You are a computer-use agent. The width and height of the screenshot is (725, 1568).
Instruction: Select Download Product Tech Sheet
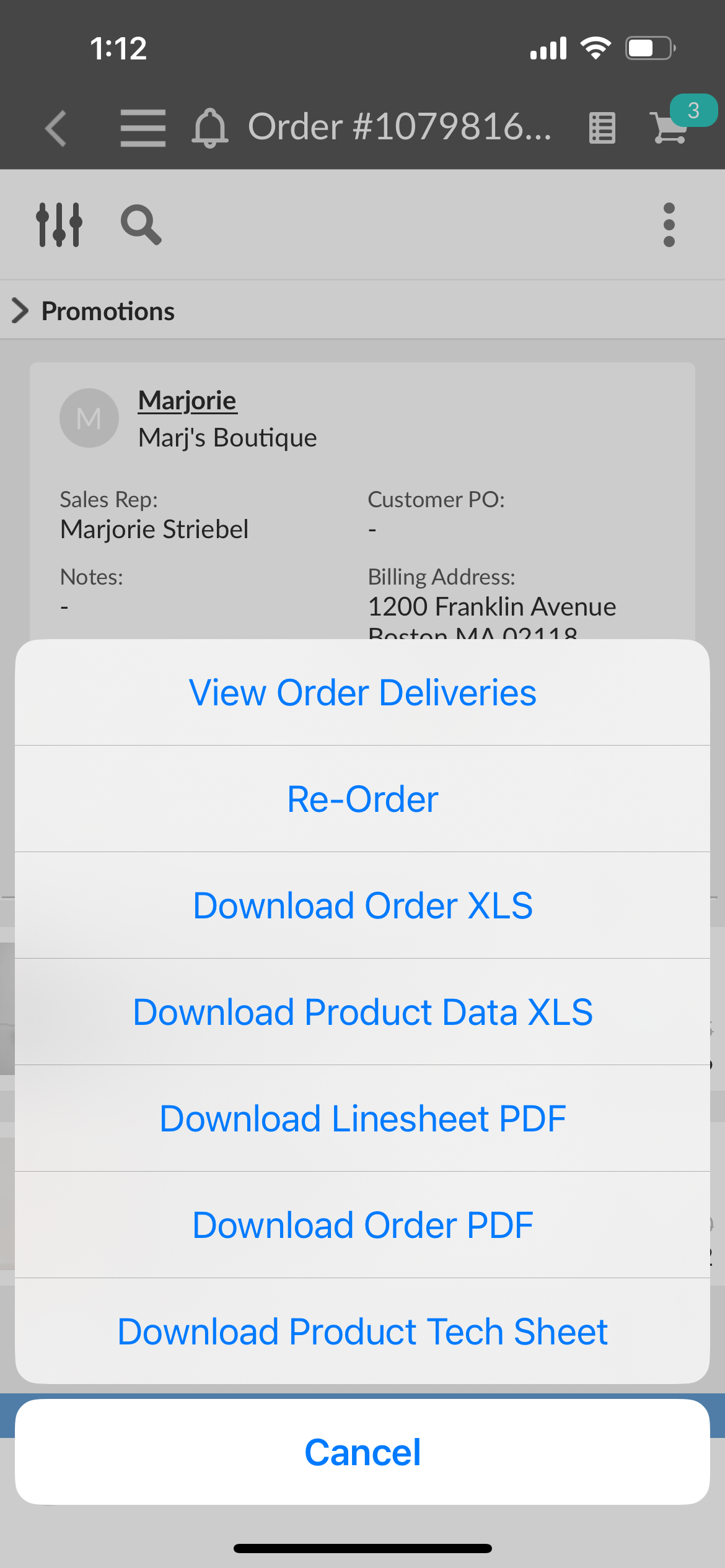[362, 1331]
